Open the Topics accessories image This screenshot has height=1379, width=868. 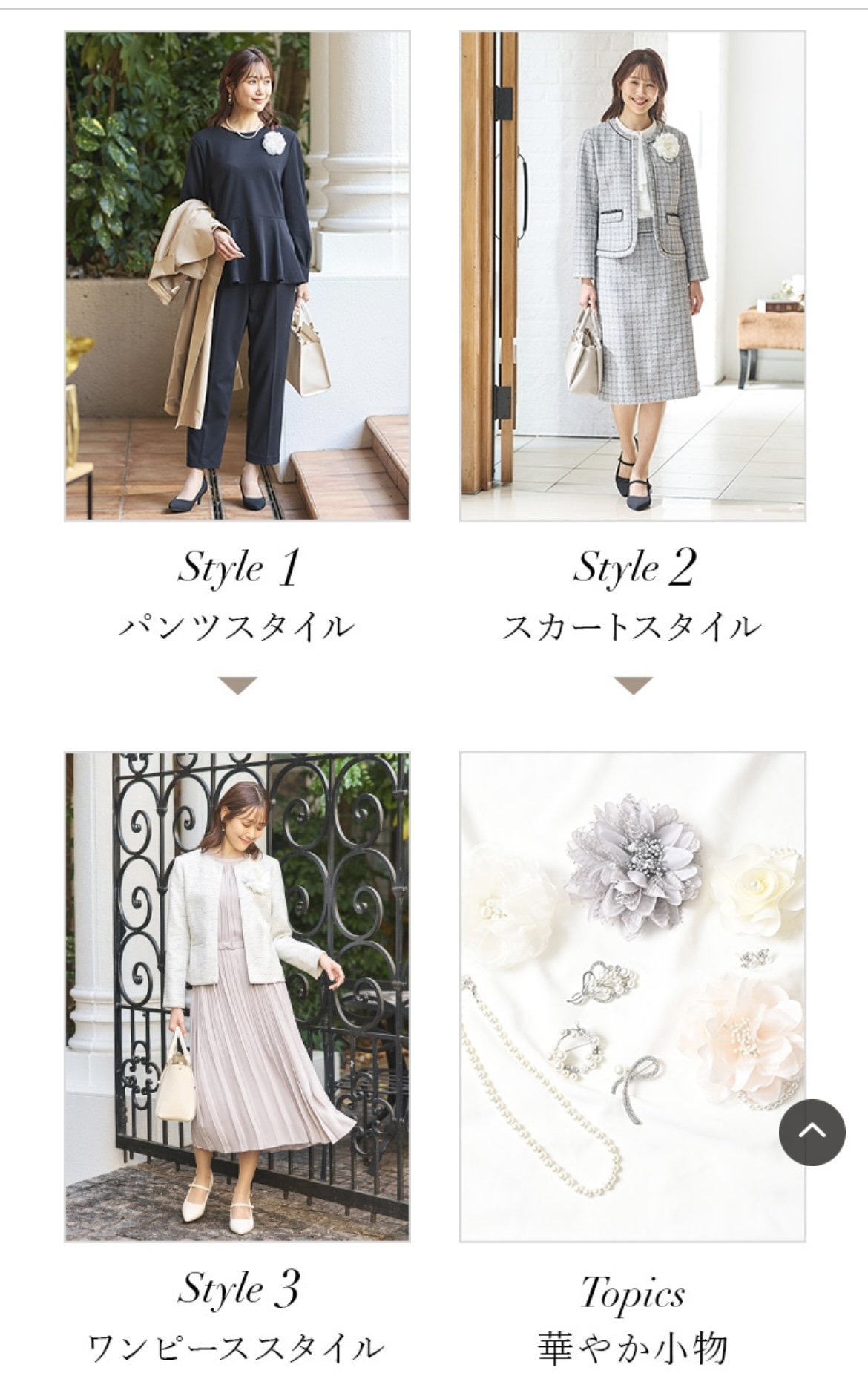(633, 996)
